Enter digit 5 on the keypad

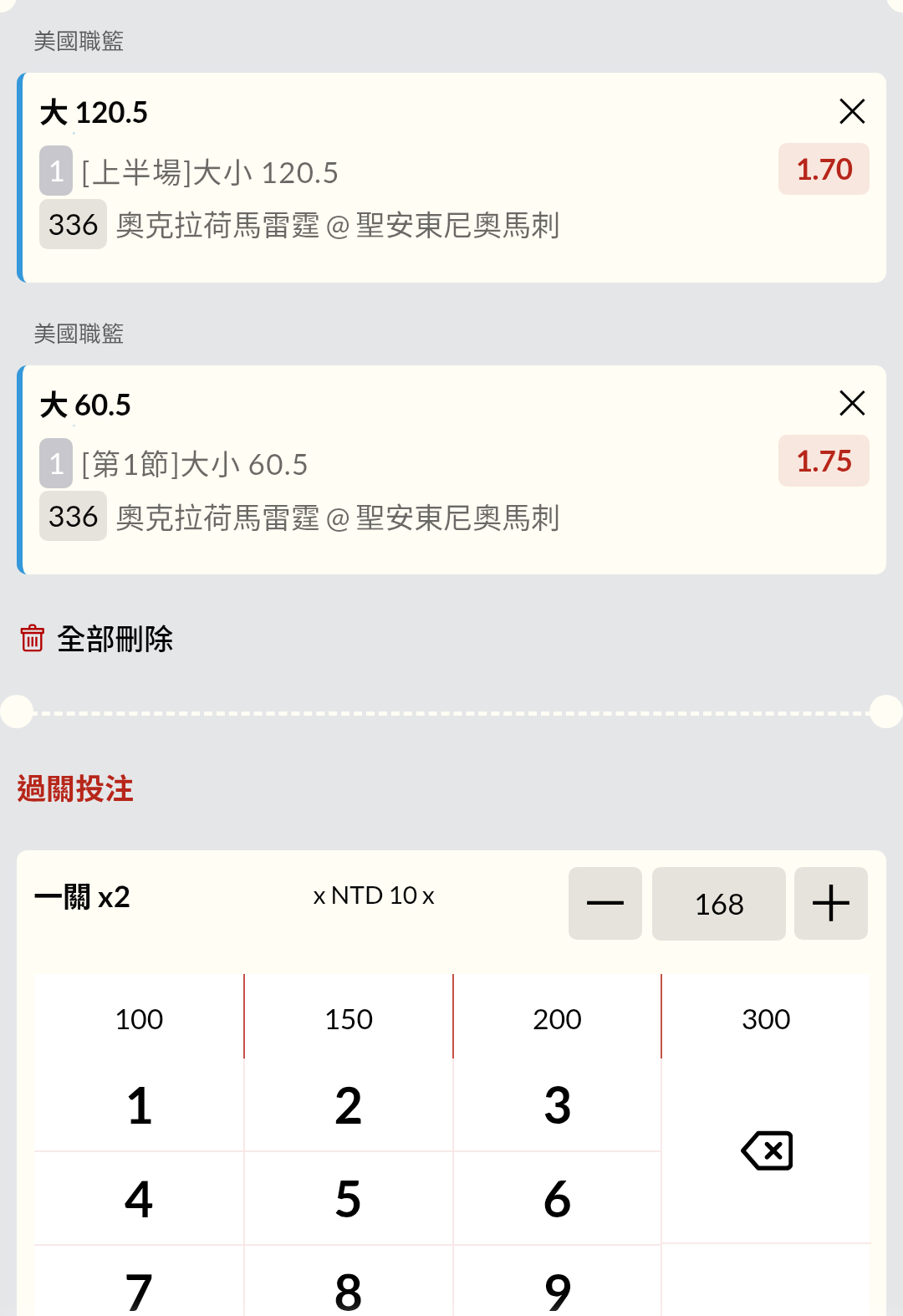(349, 1199)
